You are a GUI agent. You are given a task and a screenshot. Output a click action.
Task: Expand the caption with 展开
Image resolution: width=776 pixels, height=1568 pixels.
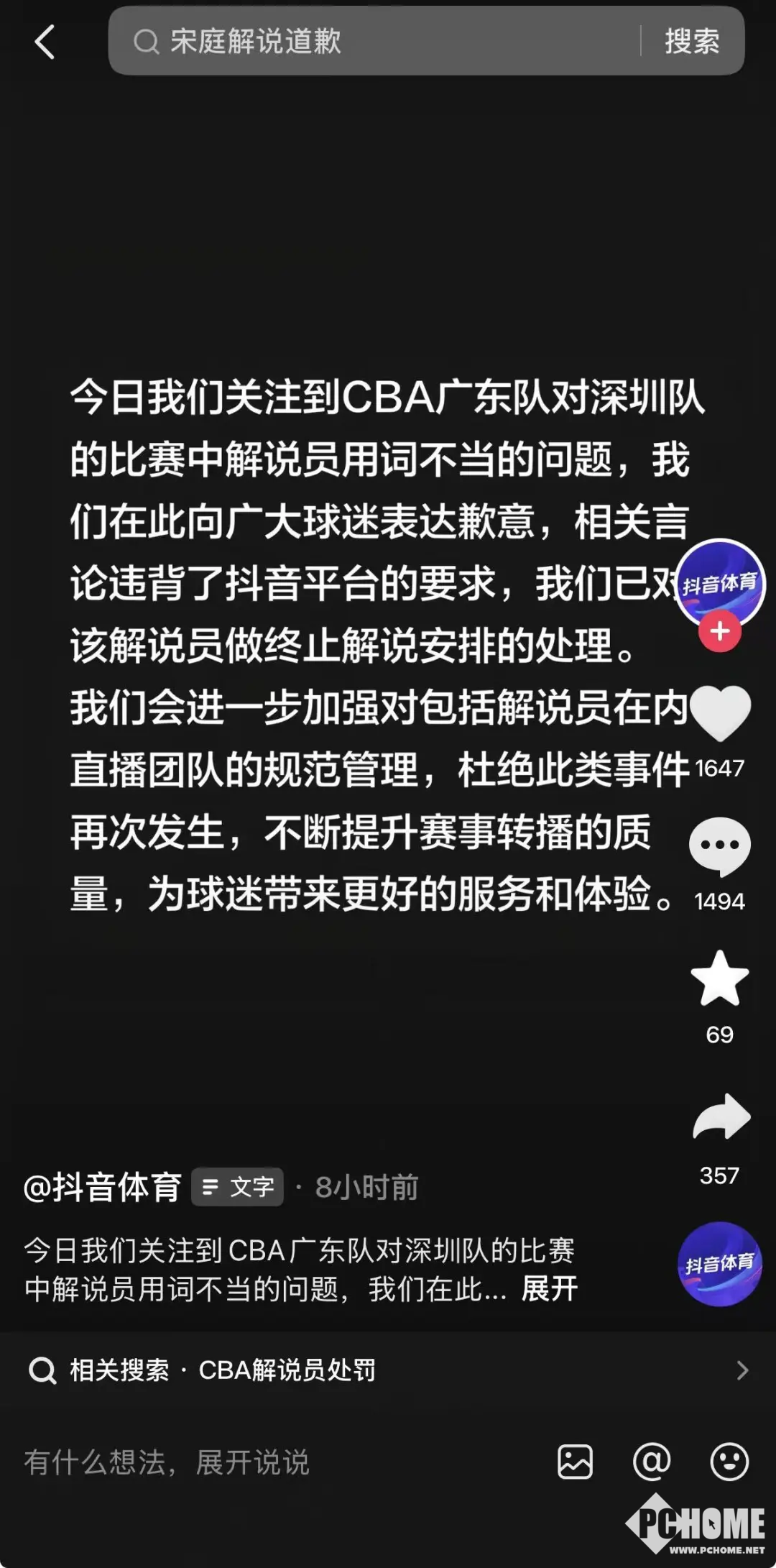pos(550,1289)
